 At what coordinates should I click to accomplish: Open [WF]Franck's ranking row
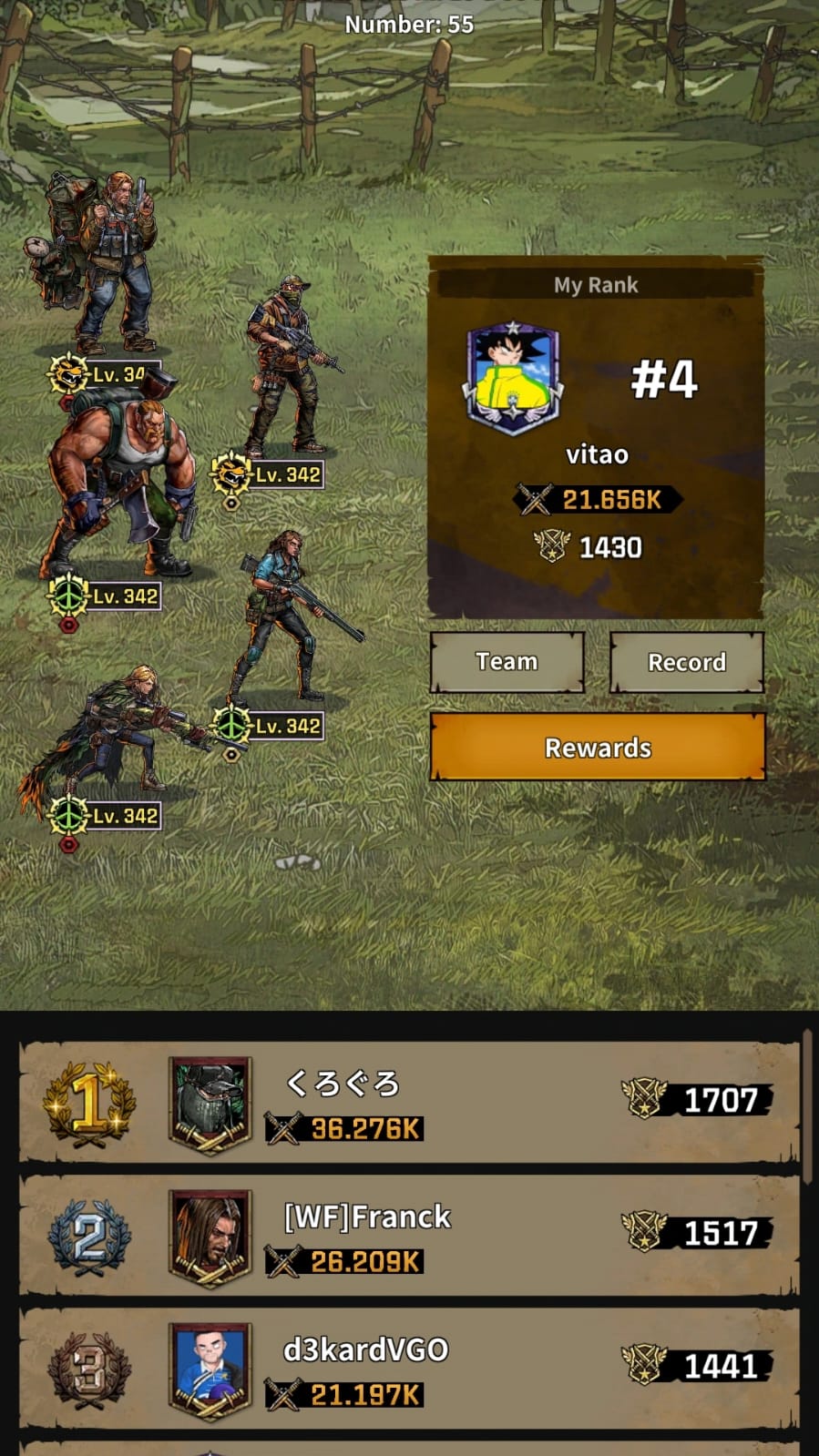point(409,1236)
